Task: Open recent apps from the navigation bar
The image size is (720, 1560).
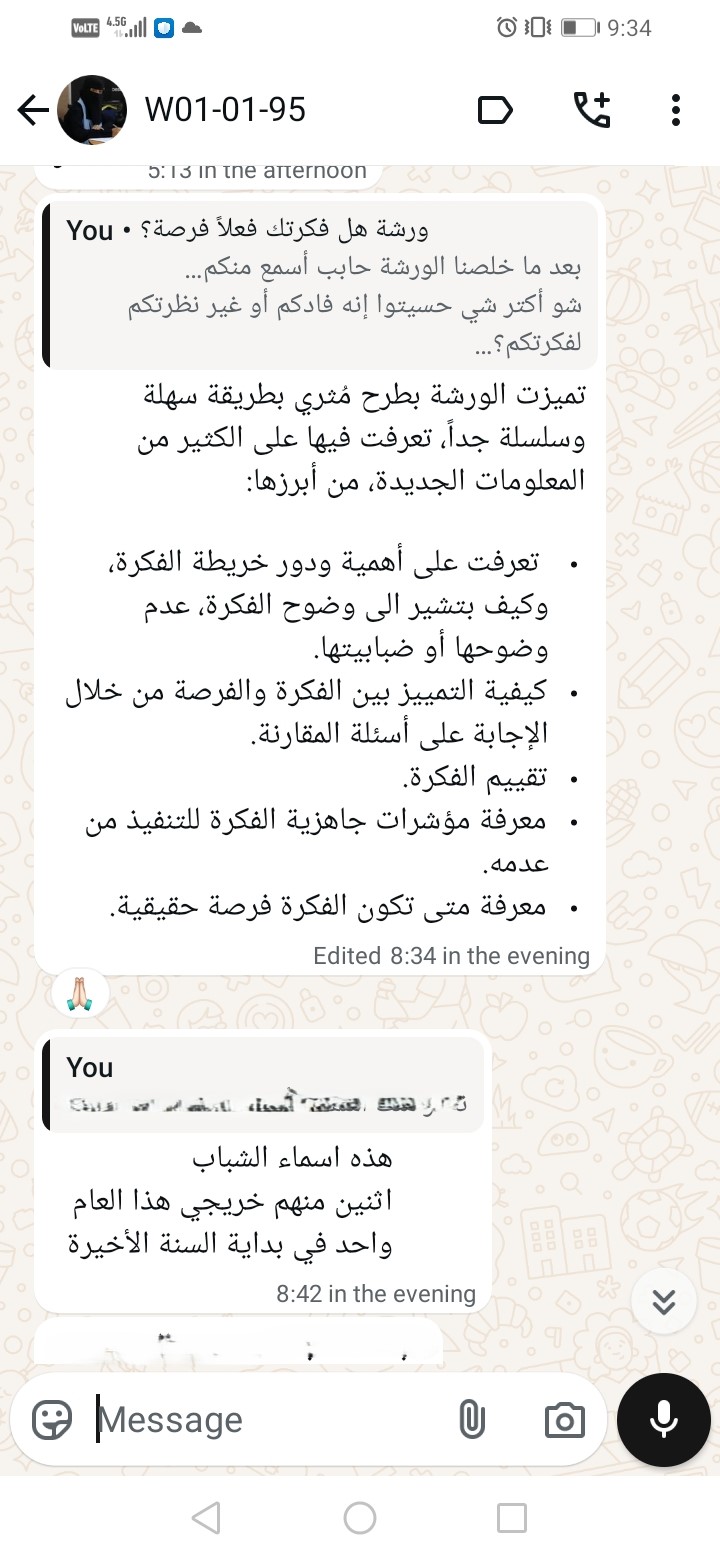Action: tap(512, 1518)
